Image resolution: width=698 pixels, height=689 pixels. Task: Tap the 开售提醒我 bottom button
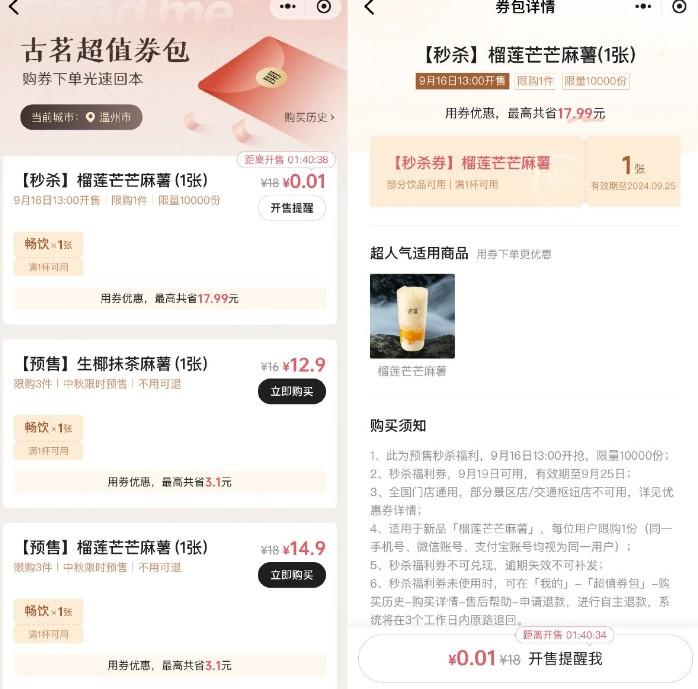coord(526,658)
